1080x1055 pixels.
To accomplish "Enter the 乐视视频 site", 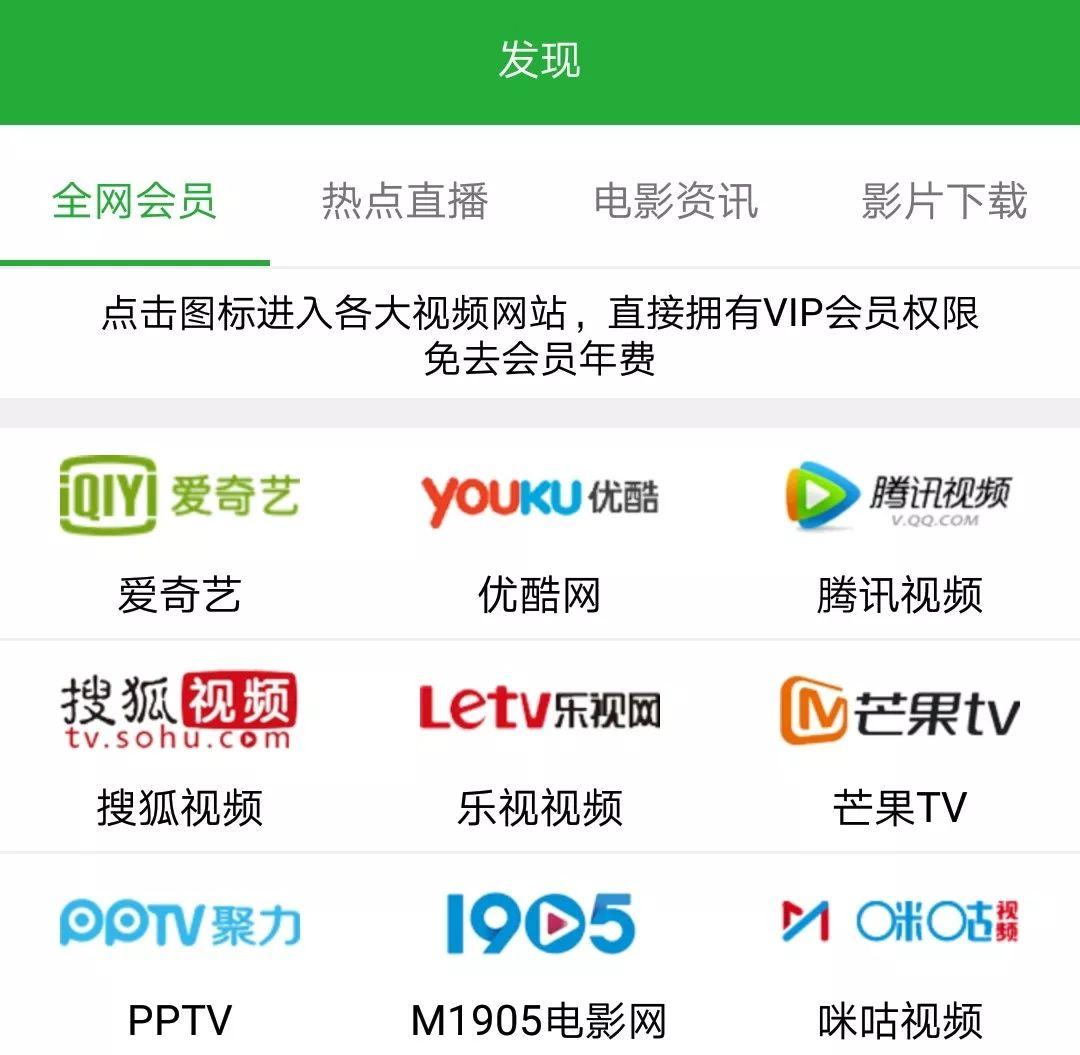I will pyautogui.click(x=540, y=746).
